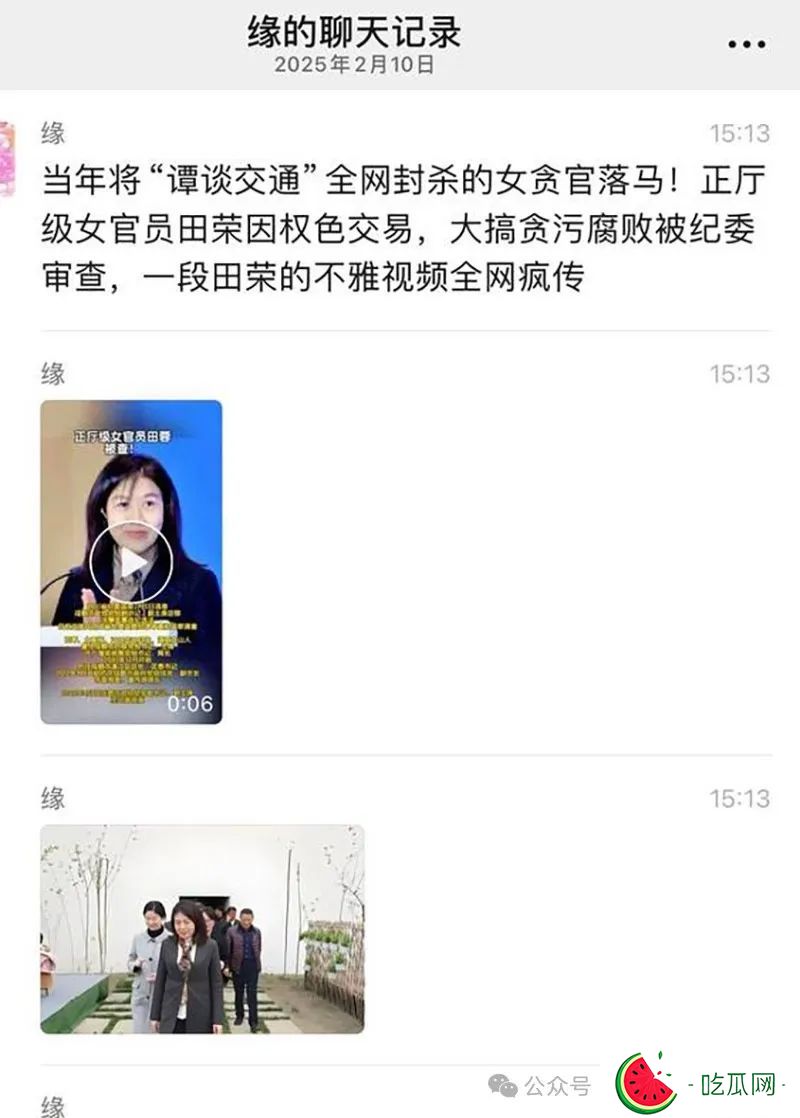Open the photo of people walking
Image resolution: width=800 pixels, height=1118 pixels.
tap(202, 928)
